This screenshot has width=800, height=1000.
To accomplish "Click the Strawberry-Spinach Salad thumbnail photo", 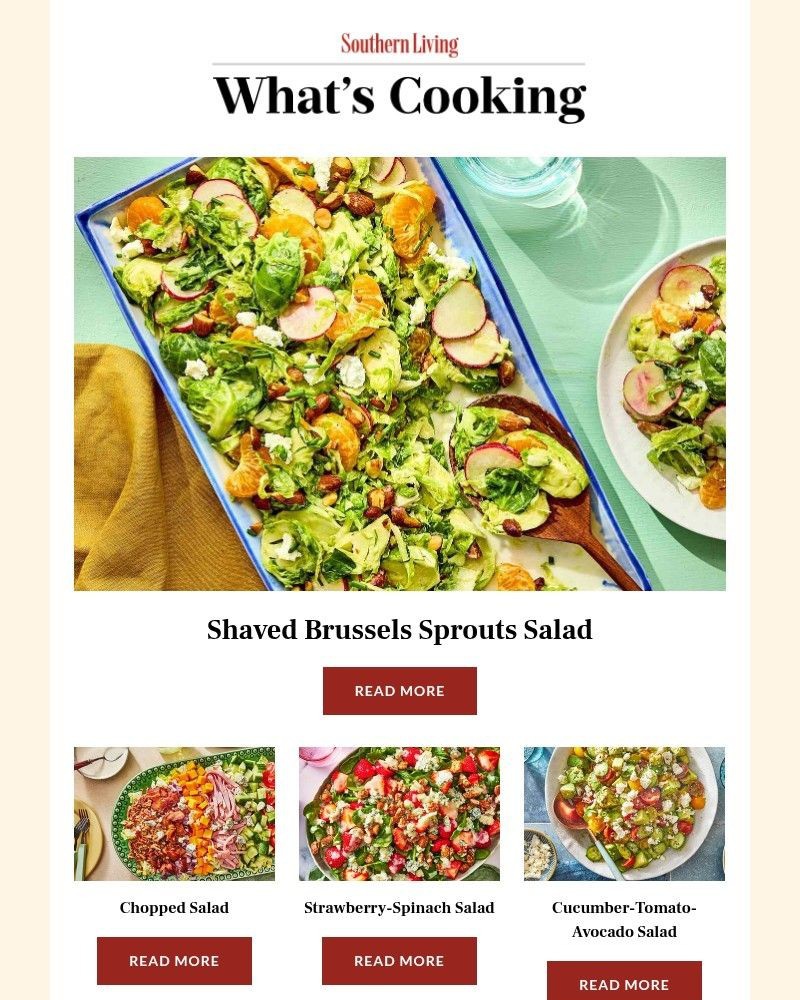I will pos(399,813).
